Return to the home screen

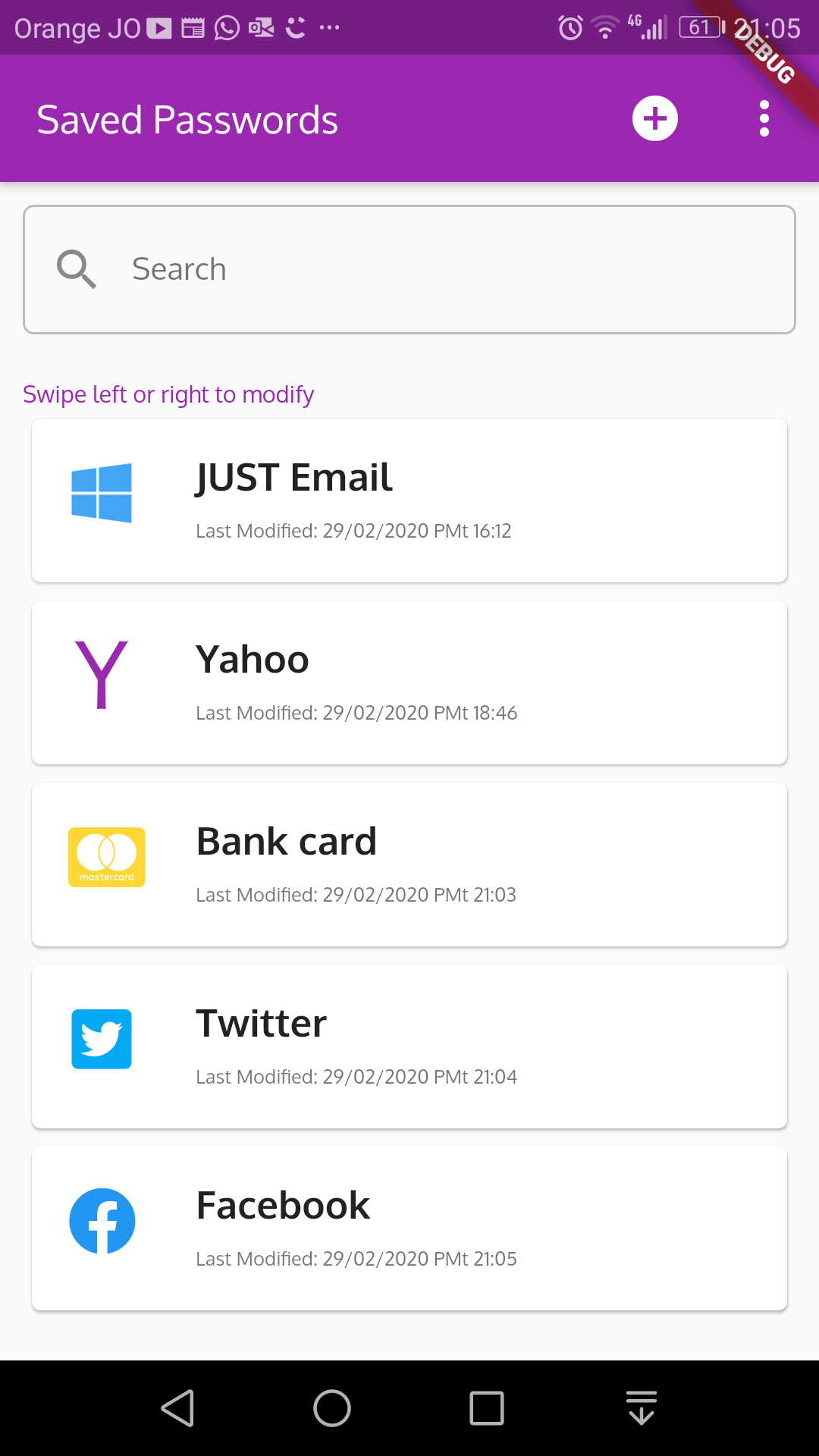(x=332, y=1408)
